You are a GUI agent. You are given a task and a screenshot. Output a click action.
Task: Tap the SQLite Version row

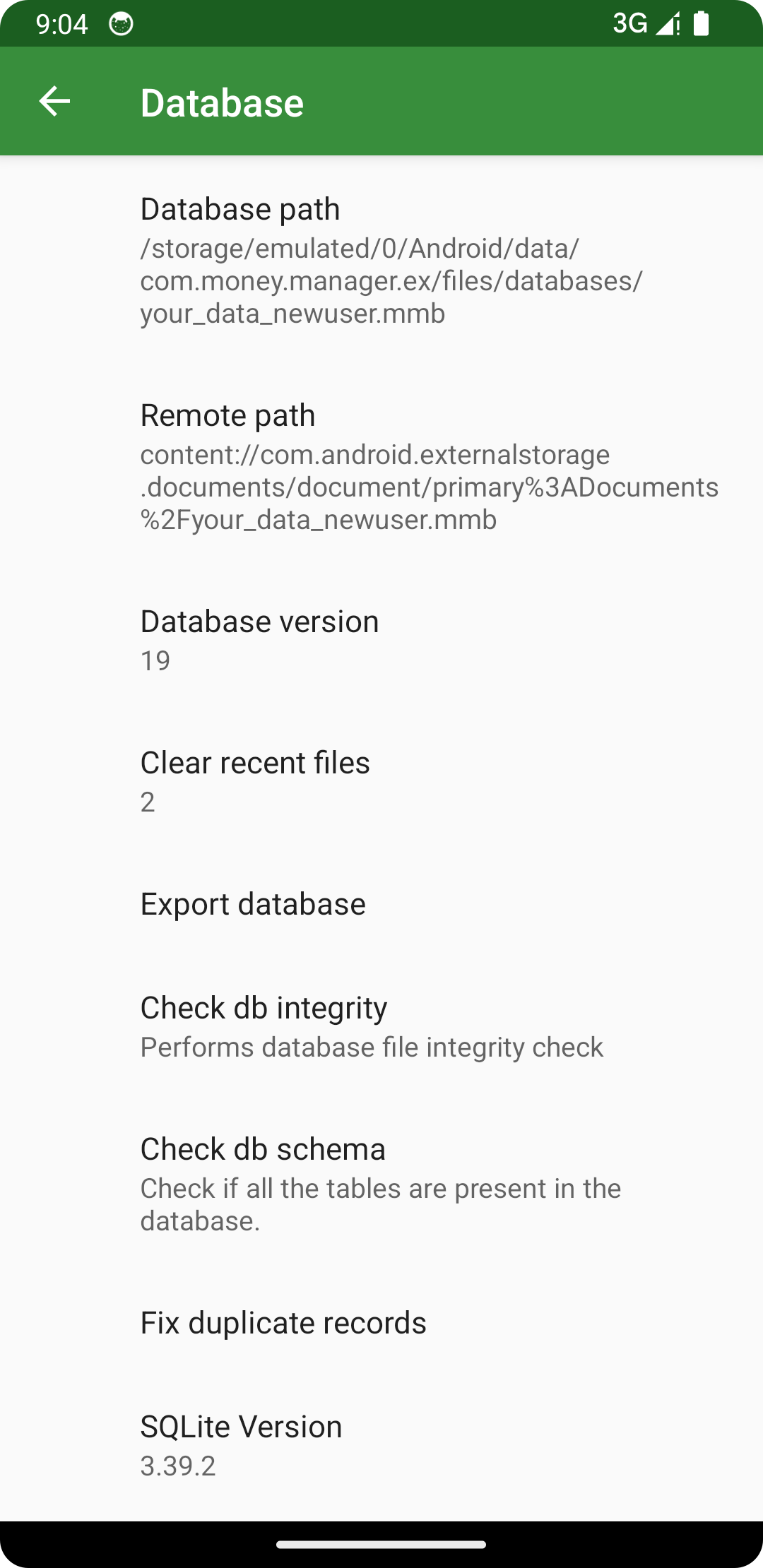tap(381, 1445)
